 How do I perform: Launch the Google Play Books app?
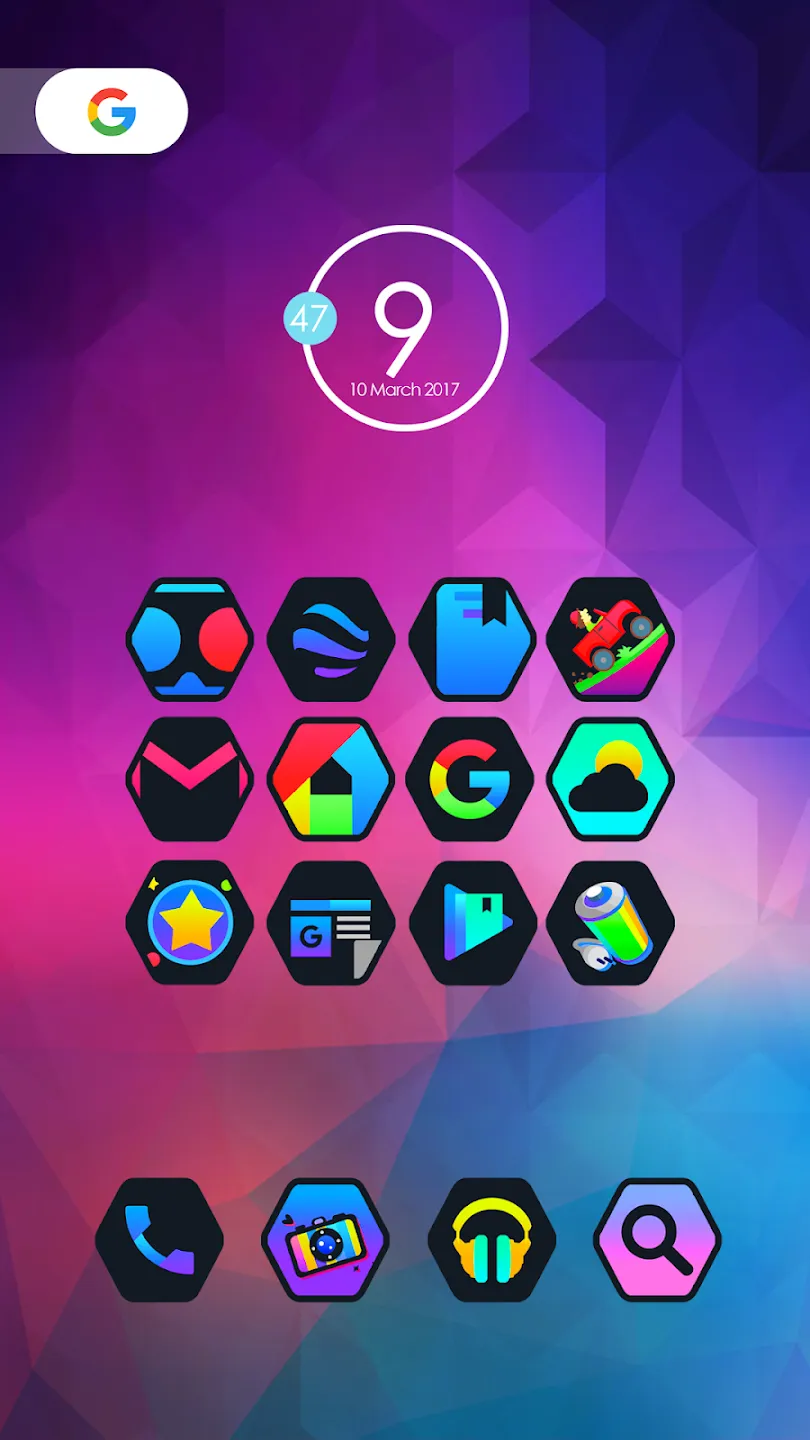[471, 922]
